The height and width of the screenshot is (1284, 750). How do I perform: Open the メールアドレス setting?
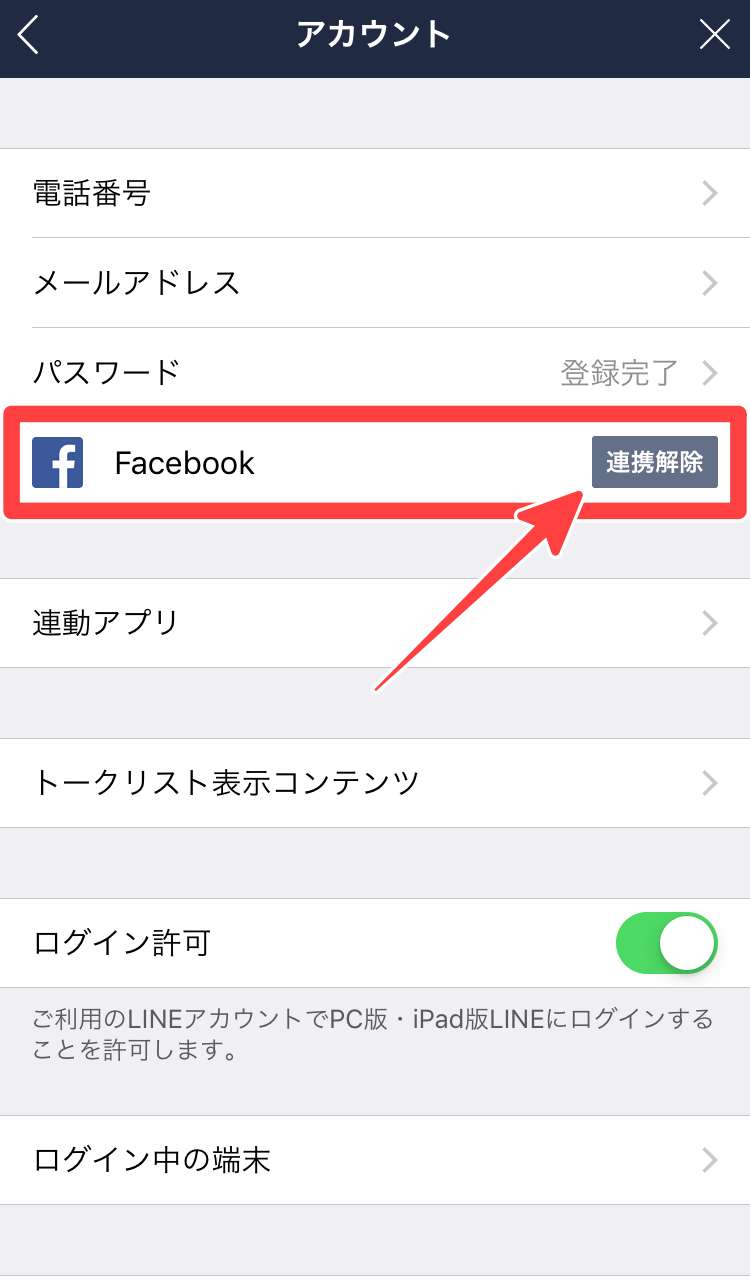(375, 283)
